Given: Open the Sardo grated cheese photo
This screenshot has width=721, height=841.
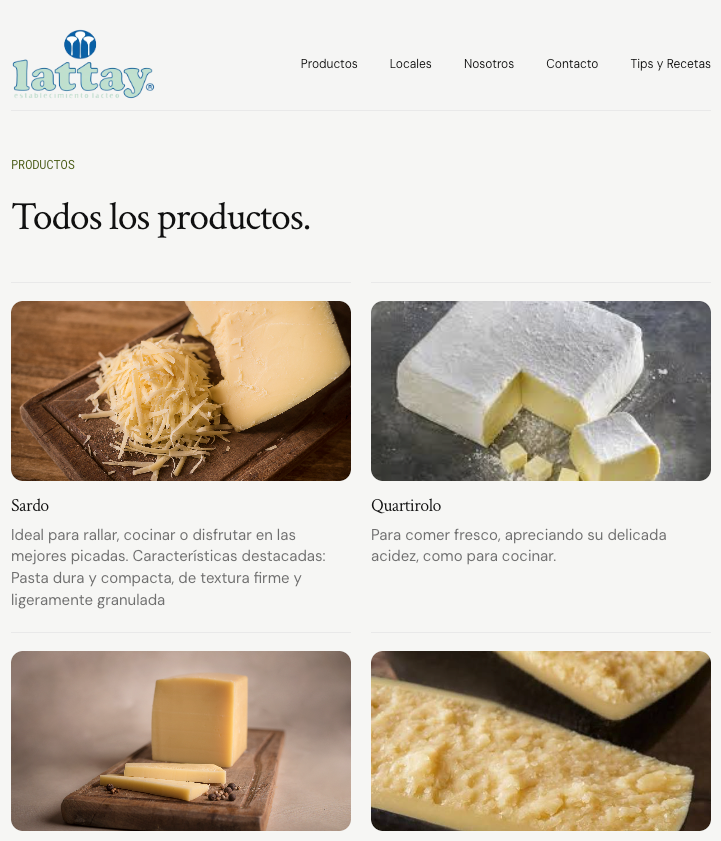Looking at the screenshot, I should pos(180,390).
